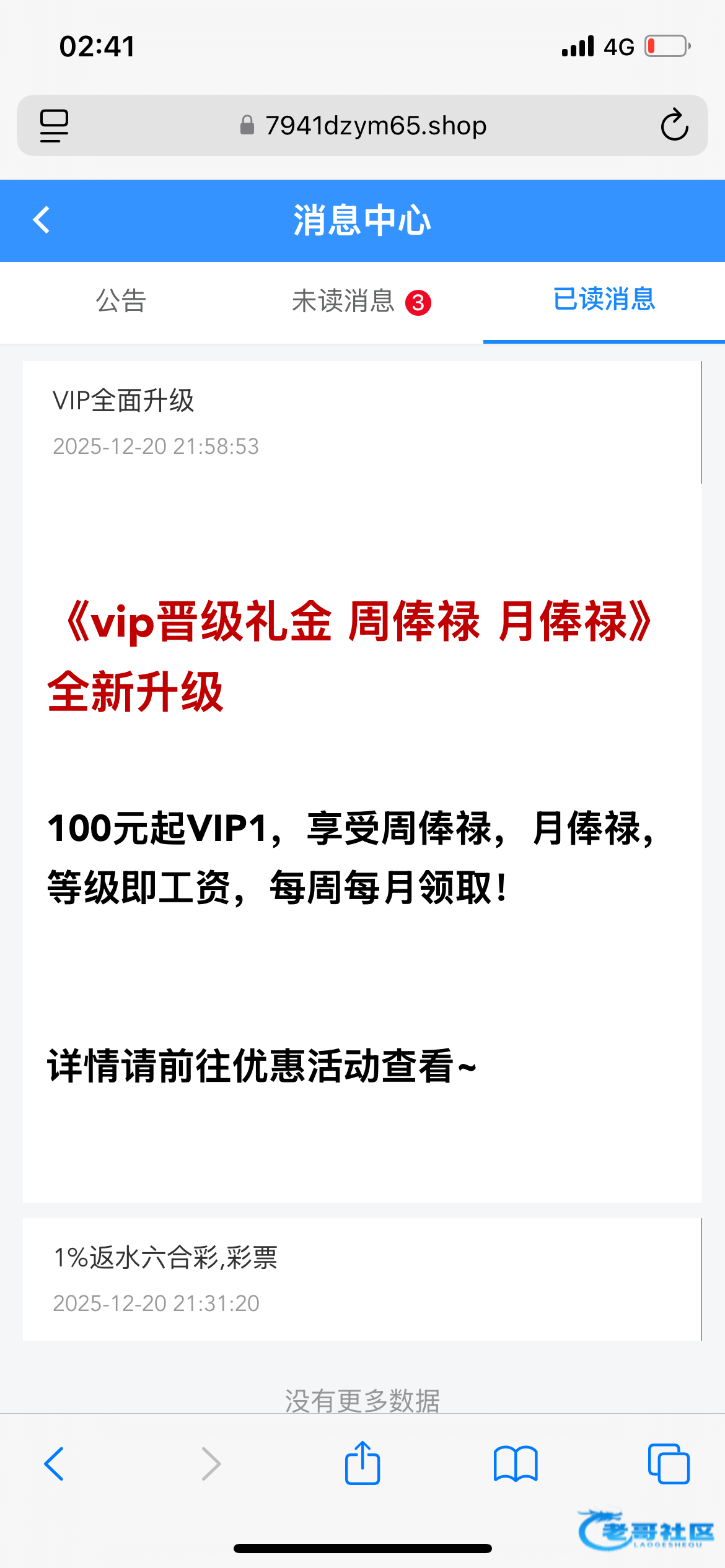Show all open Safari tabs
This screenshot has width=725, height=1568.
coord(668,1464)
